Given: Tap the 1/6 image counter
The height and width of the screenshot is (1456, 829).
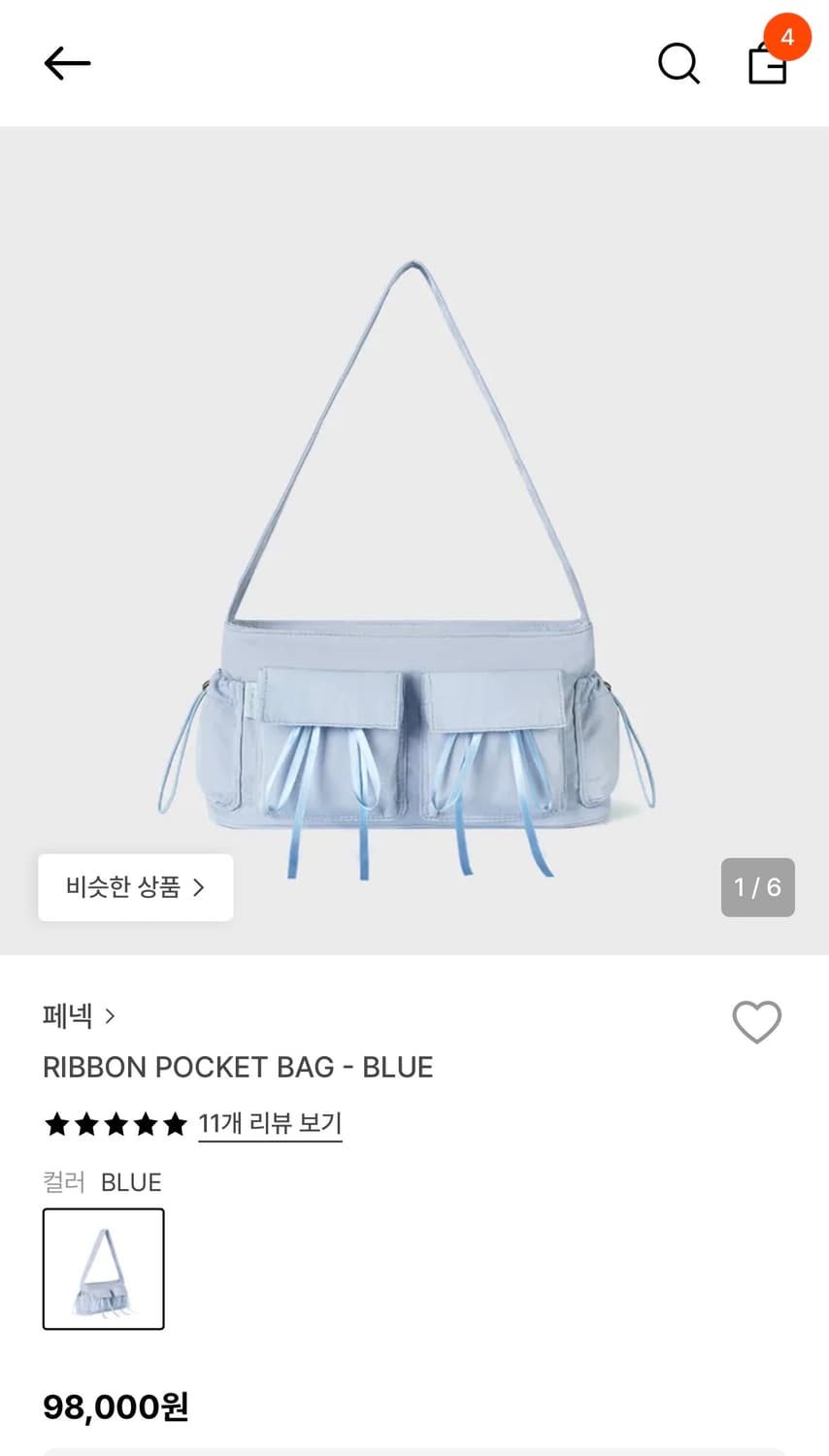Looking at the screenshot, I should [x=758, y=887].
